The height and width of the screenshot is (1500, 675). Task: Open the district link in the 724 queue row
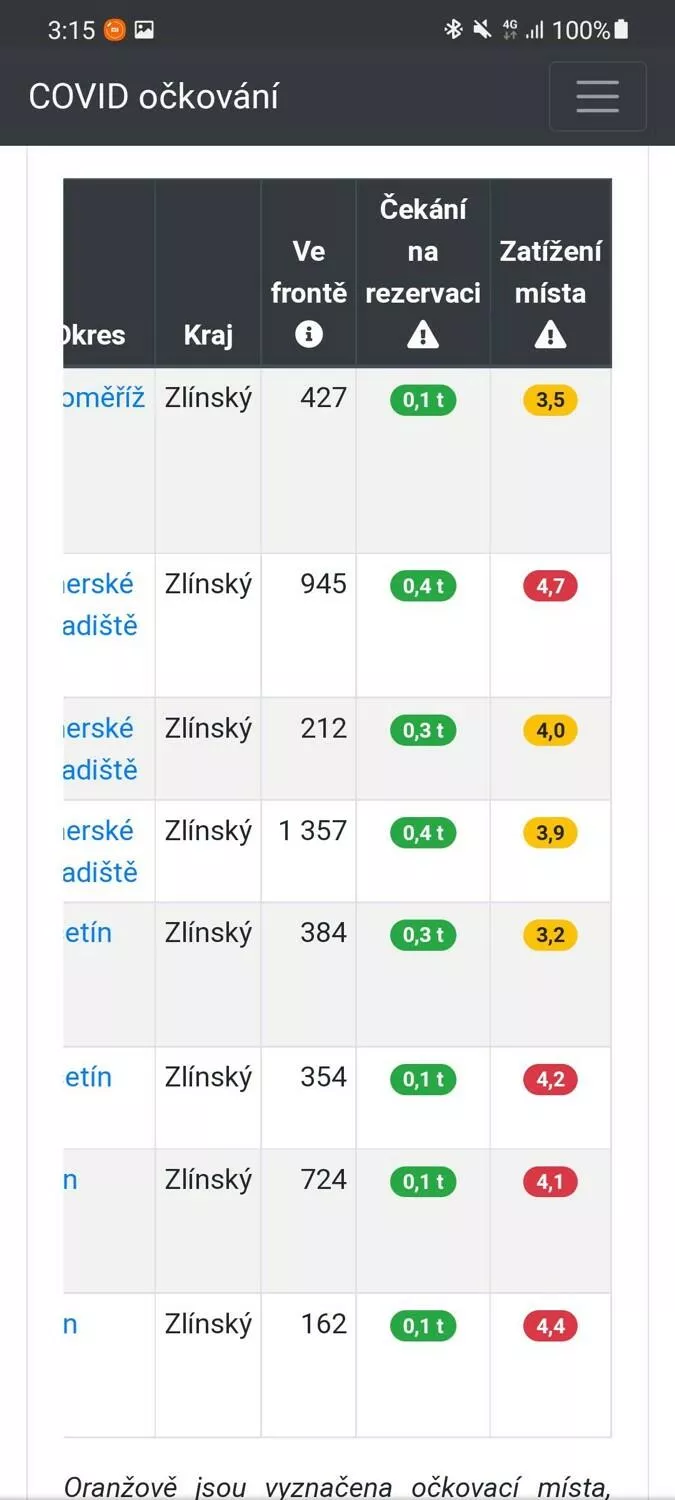point(70,1180)
